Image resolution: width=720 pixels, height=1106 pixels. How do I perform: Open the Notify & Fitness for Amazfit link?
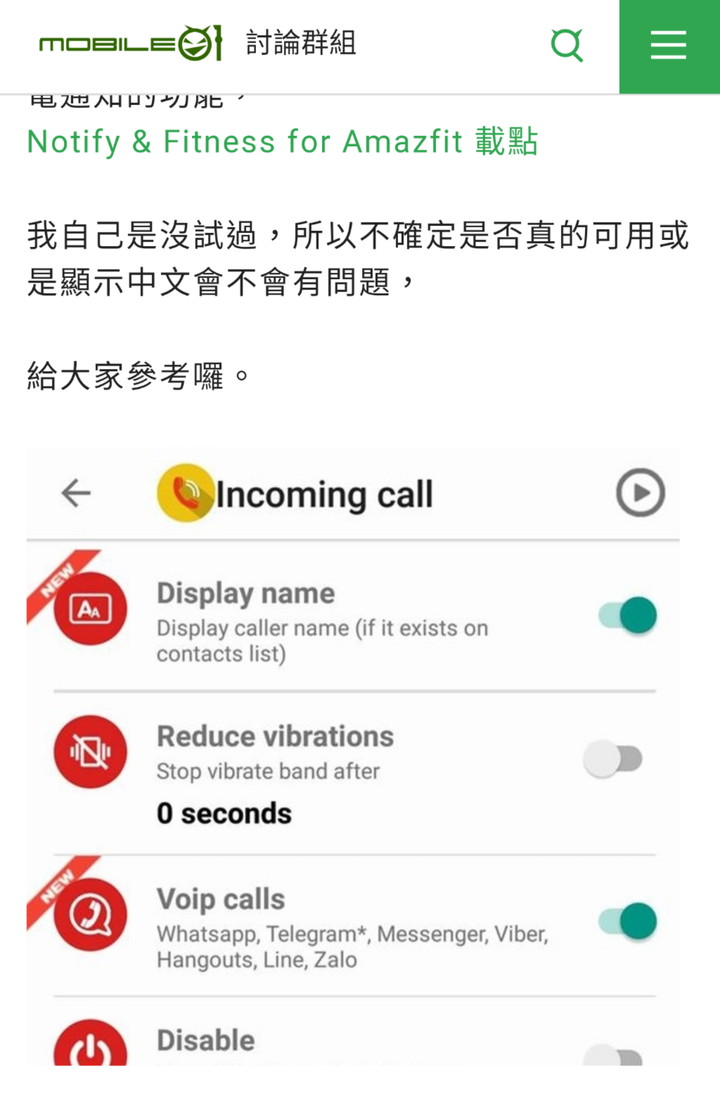click(282, 142)
